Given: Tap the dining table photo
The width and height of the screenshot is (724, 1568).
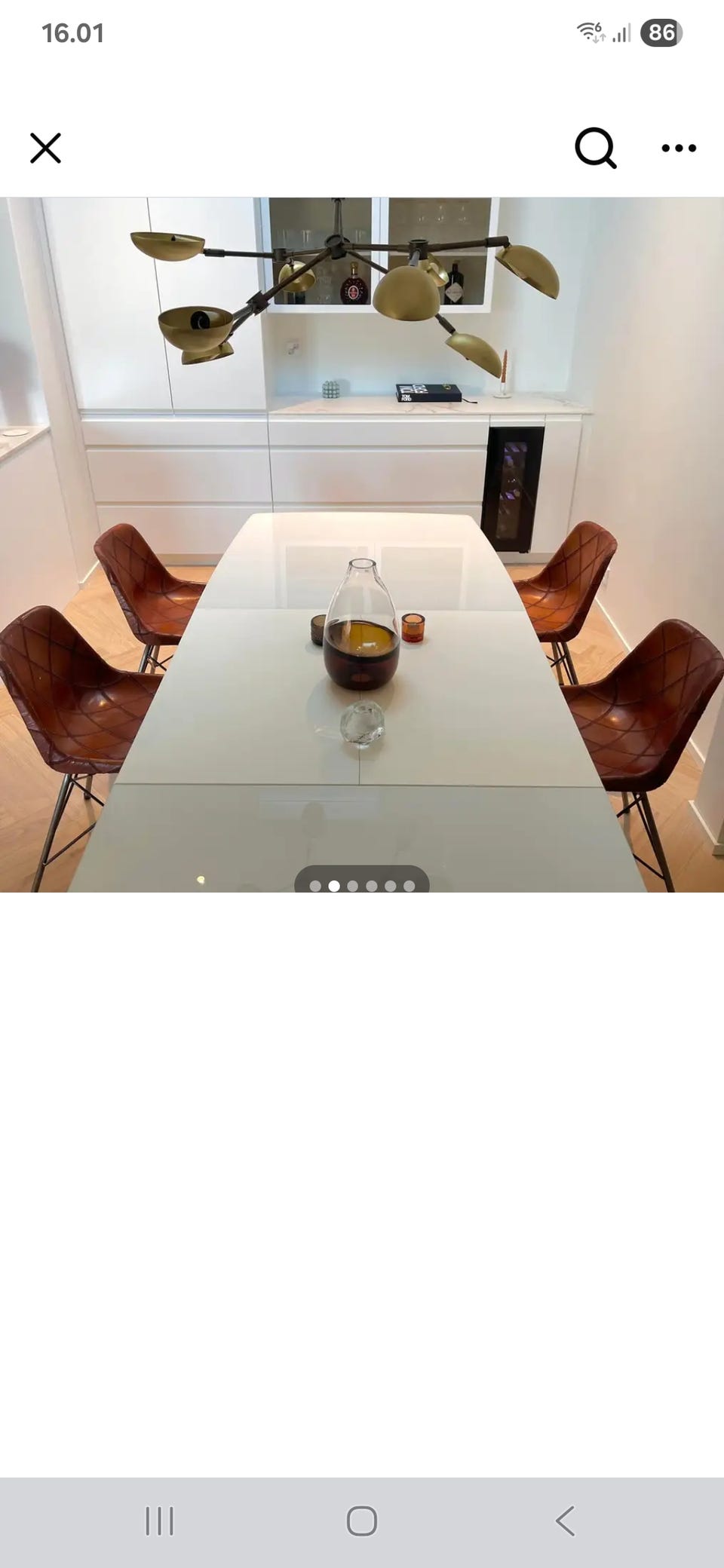Looking at the screenshot, I should click(x=362, y=545).
